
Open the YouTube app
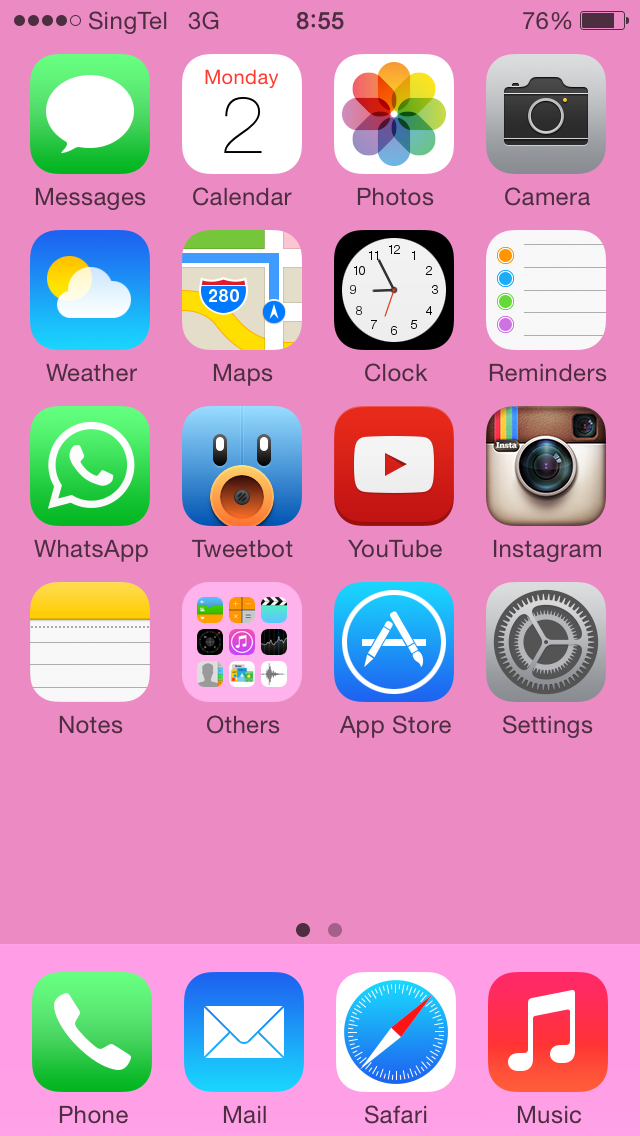pos(394,466)
